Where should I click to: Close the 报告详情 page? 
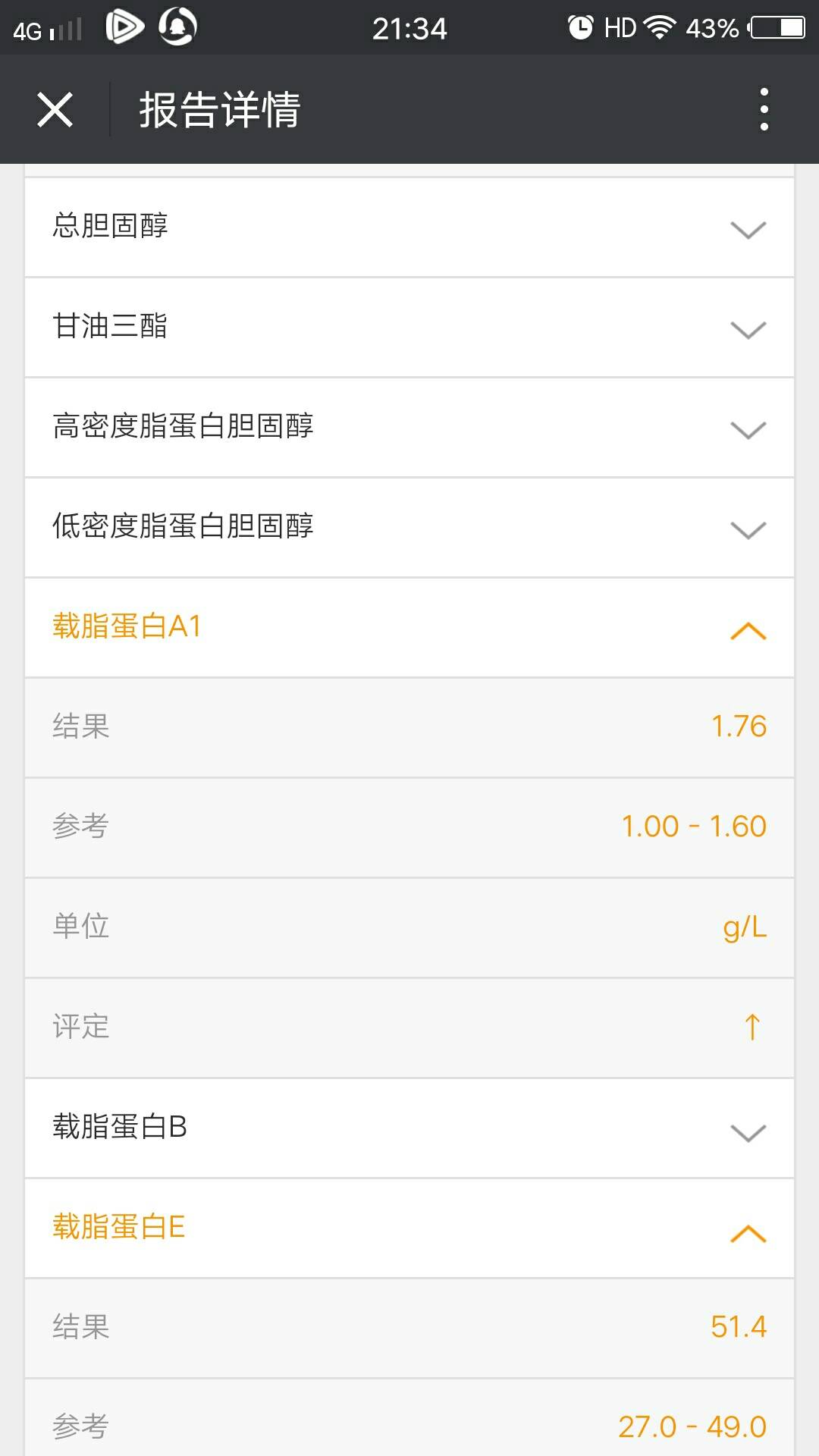[x=55, y=110]
